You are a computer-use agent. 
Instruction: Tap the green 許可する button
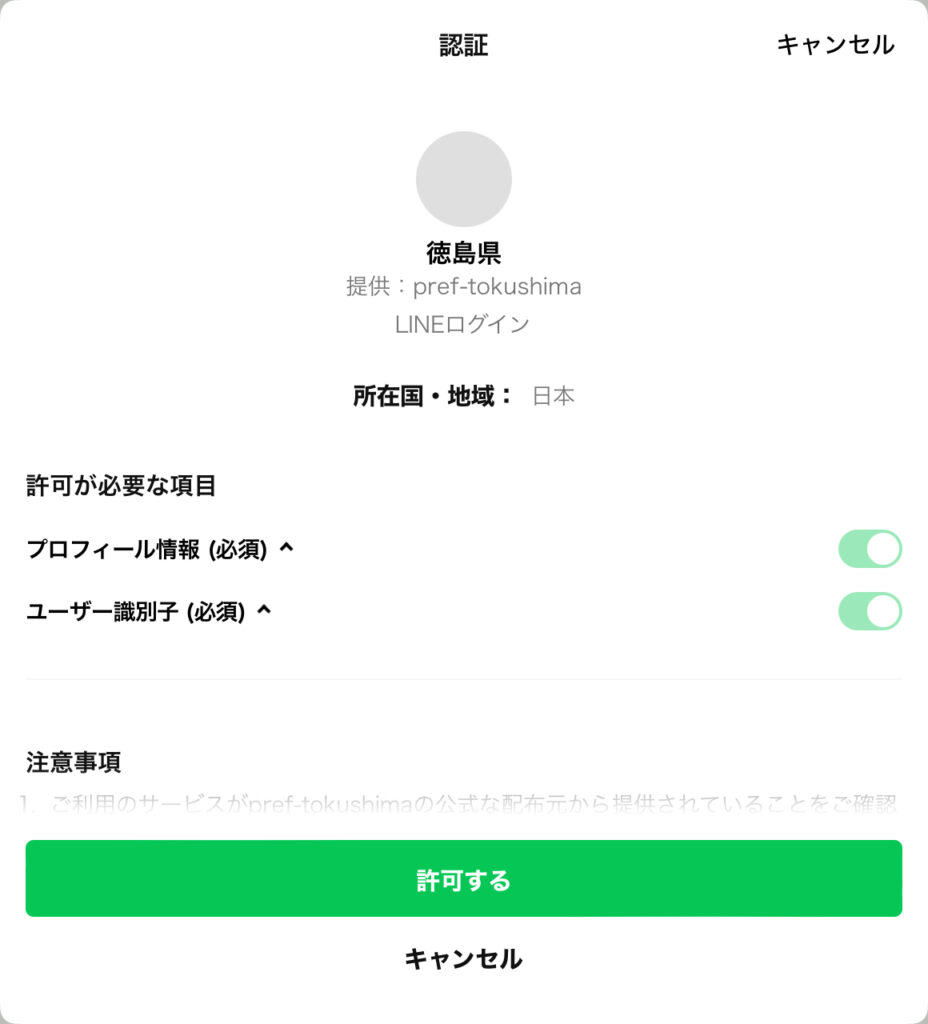pyautogui.click(x=463, y=879)
